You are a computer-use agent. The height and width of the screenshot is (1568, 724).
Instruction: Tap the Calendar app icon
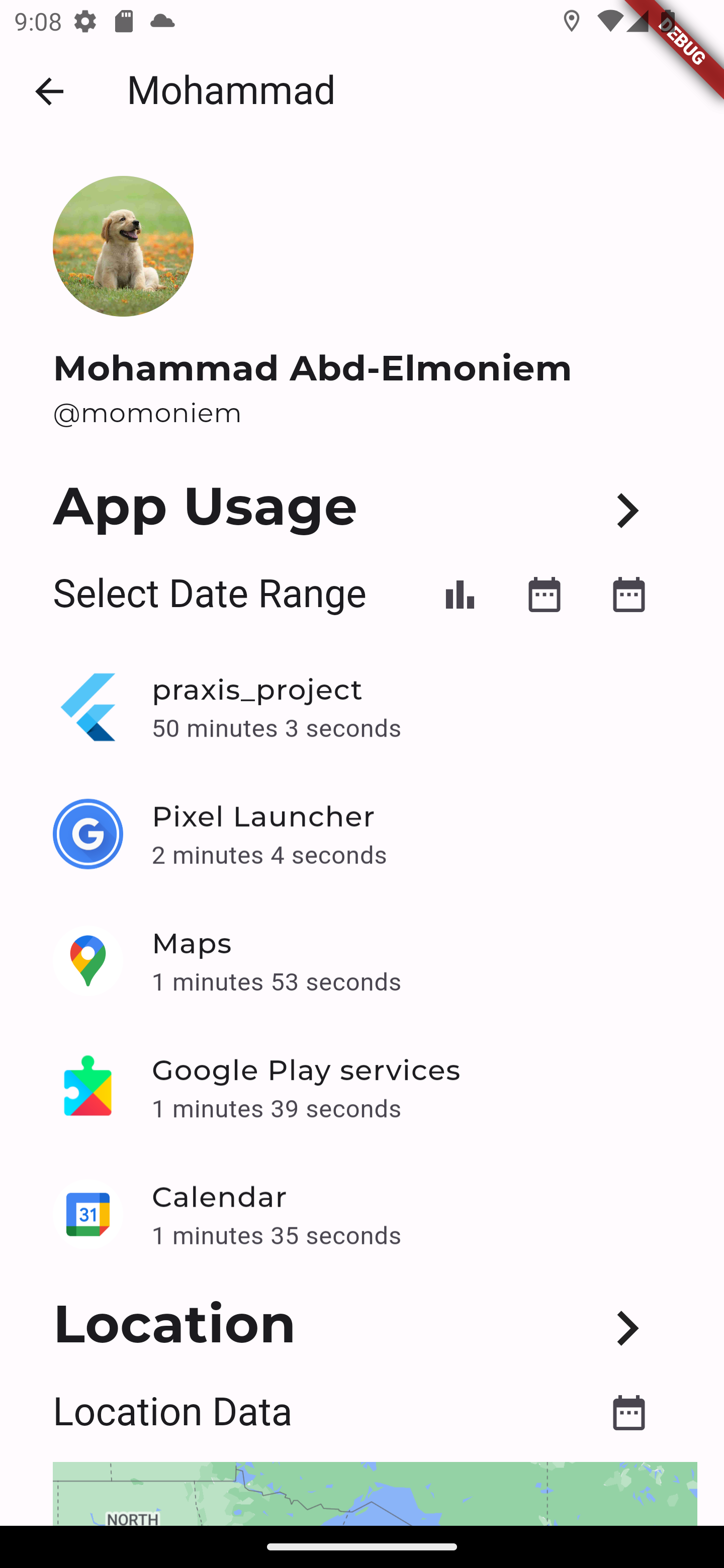[88, 1215]
